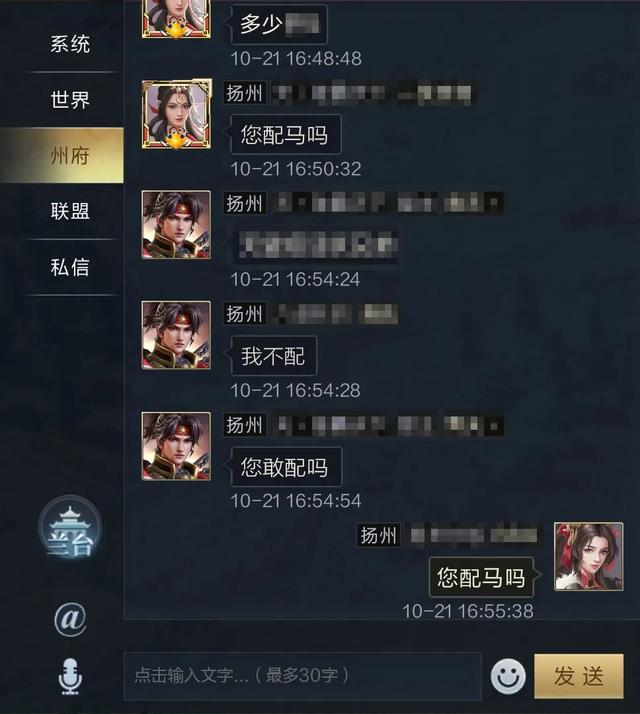
Task: Open own avatar beside 16:55:38 message
Action: [589, 556]
